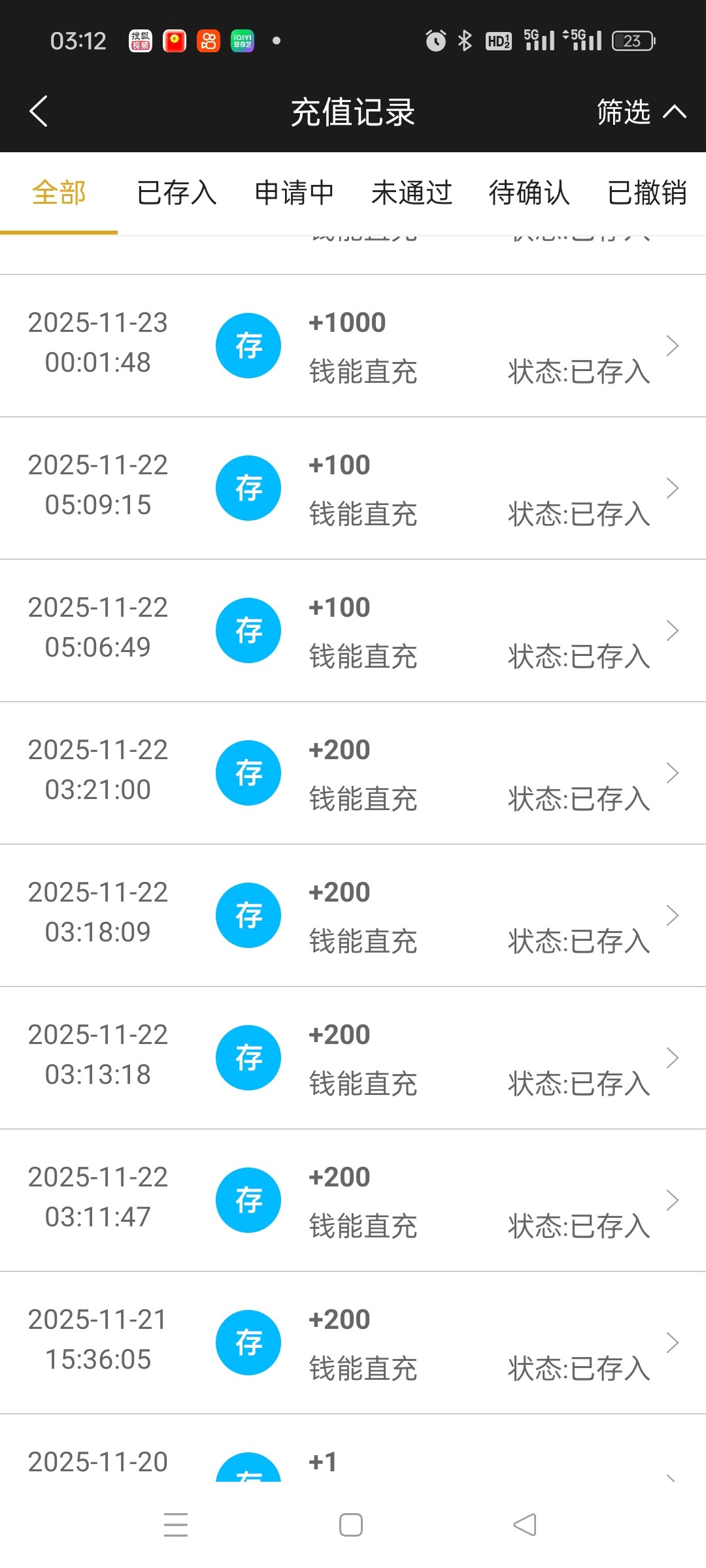Open the system recent apps menu

176,1525
